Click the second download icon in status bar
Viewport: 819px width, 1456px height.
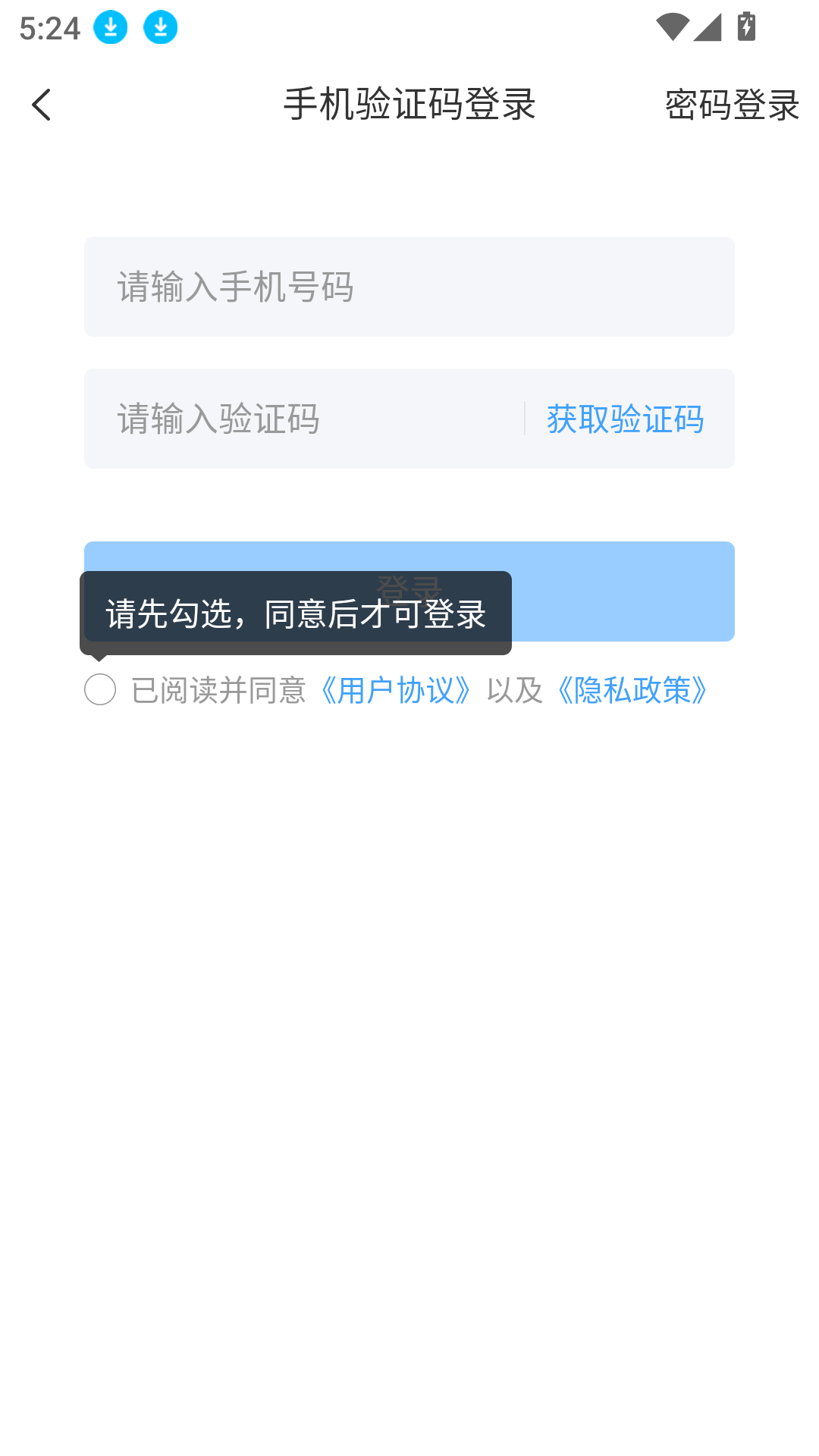pos(159,27)
